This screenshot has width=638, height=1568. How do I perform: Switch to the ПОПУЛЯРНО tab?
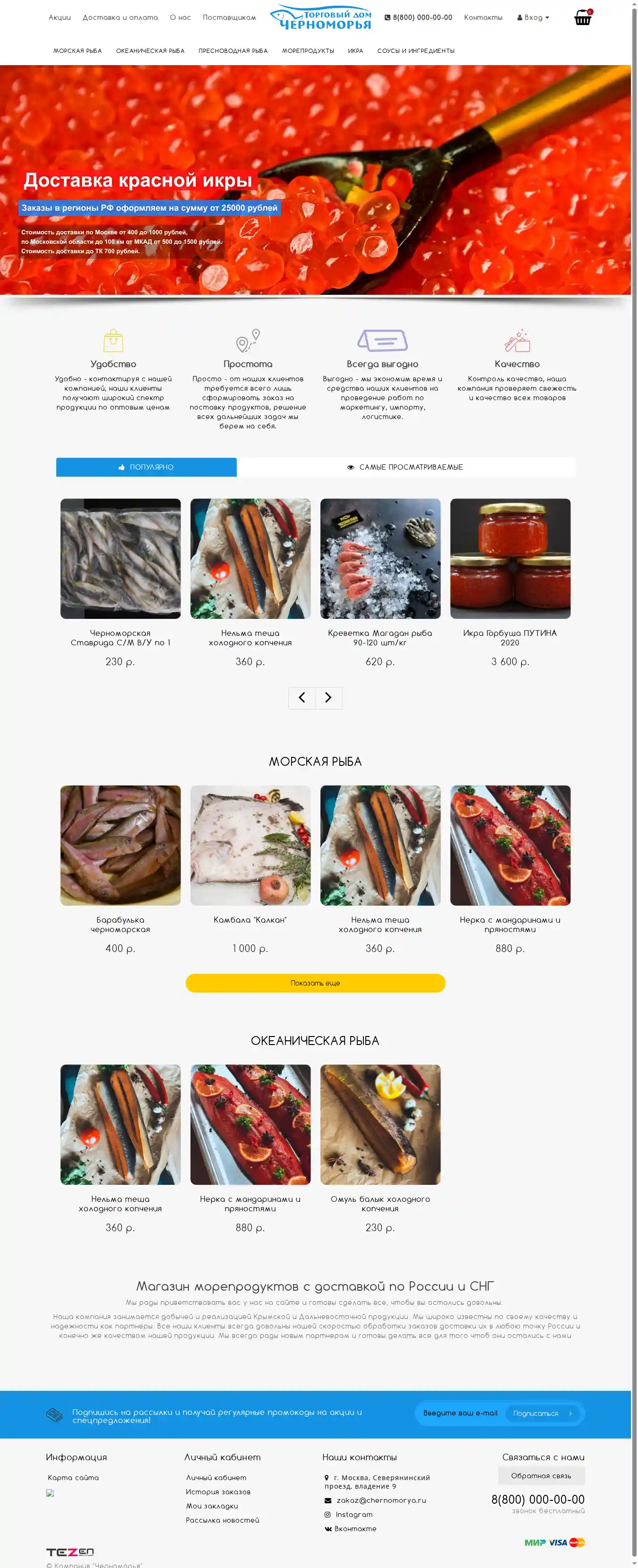[146, 467]
